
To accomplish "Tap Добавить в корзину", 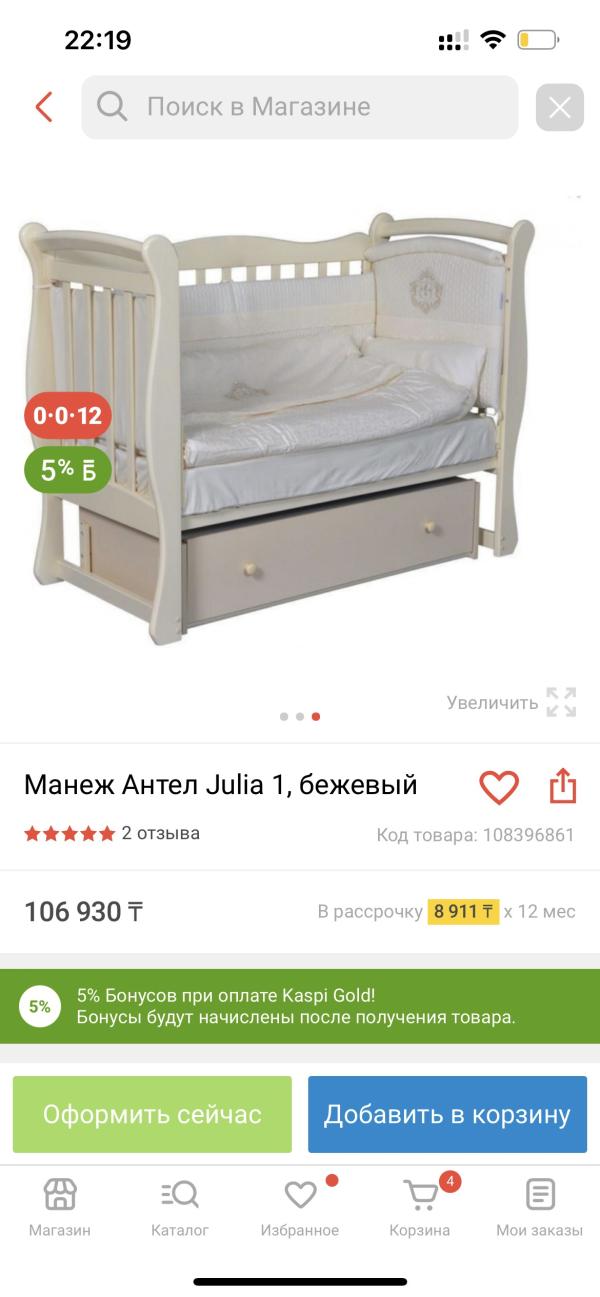I will point(447,1115).
